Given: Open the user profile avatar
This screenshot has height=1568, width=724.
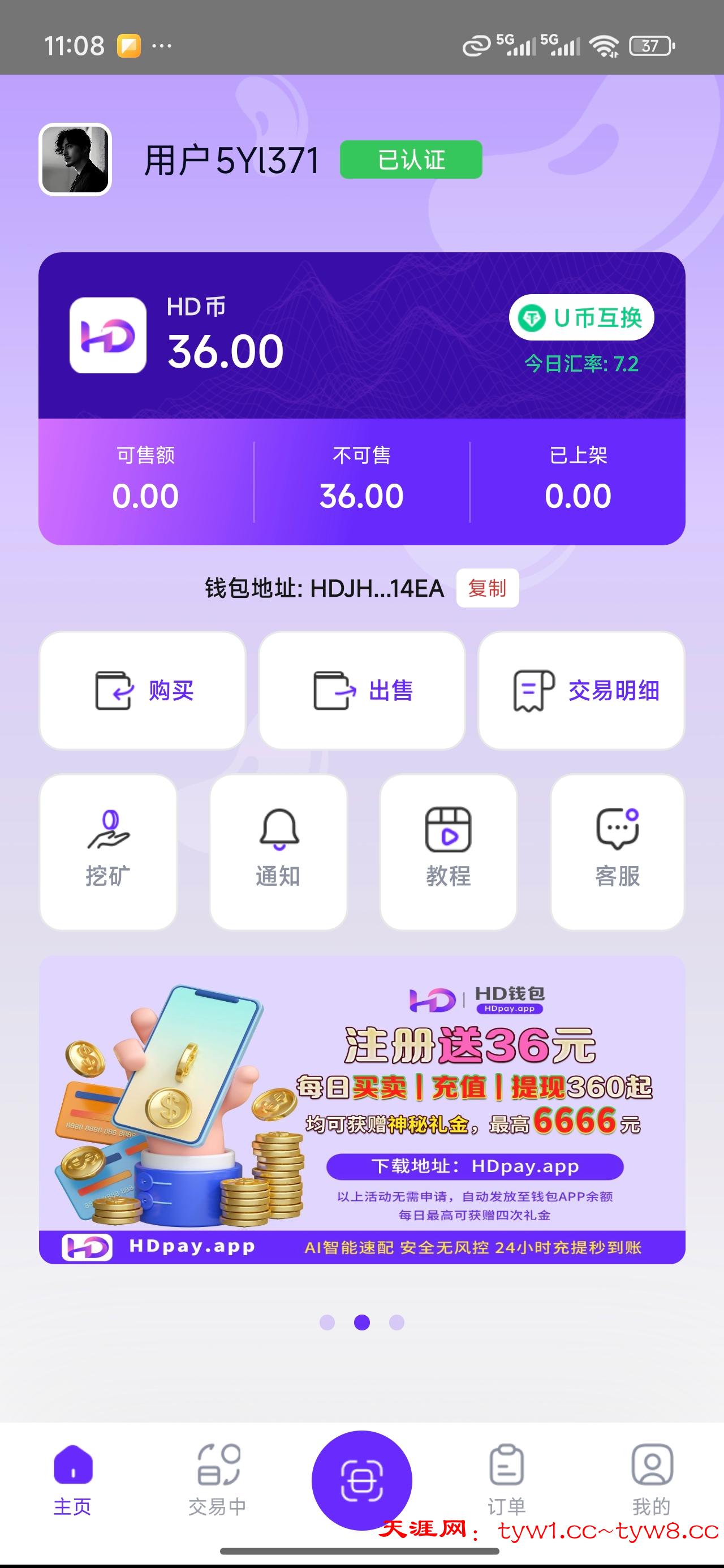Looking at the screenshot, I should tap(75, 160).
